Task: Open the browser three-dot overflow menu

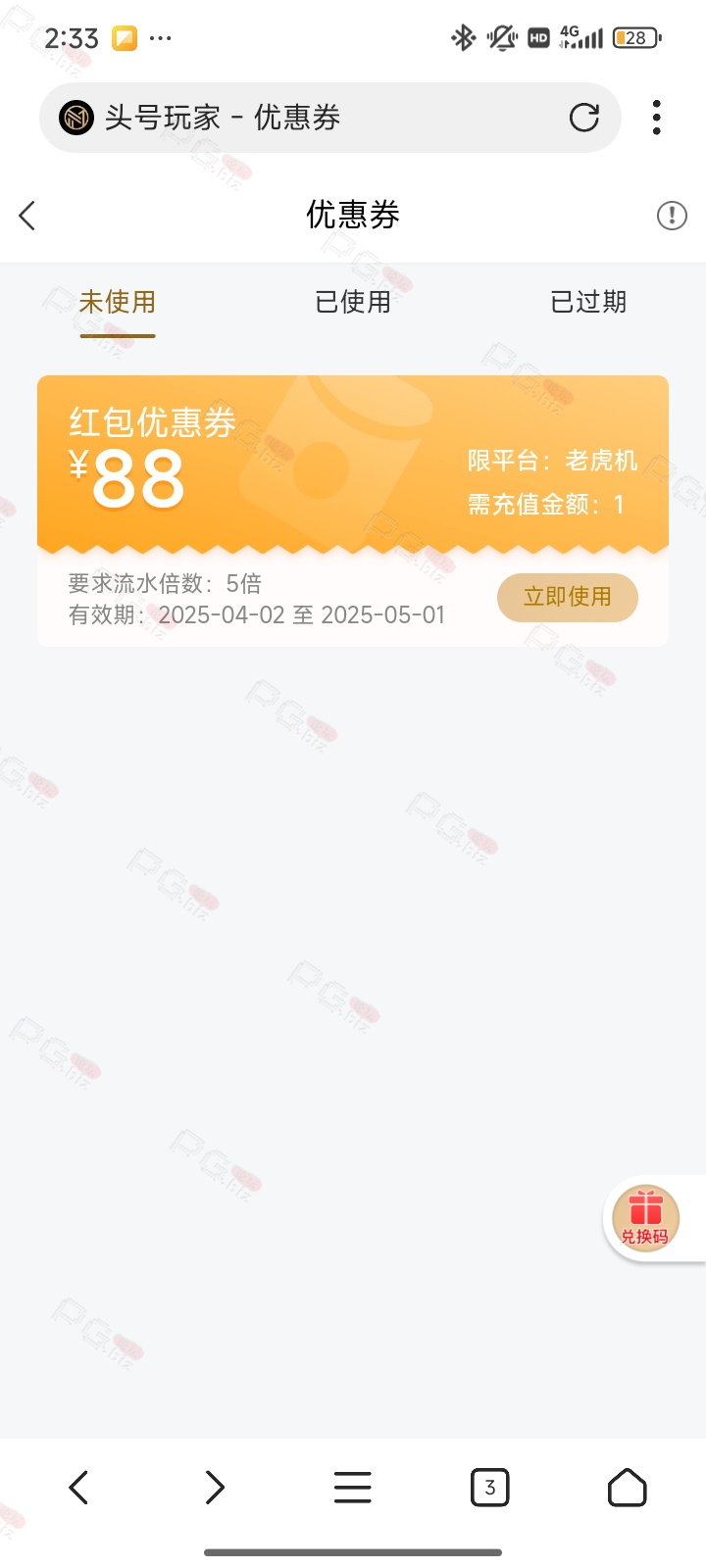Action: [x=657, y=118]
